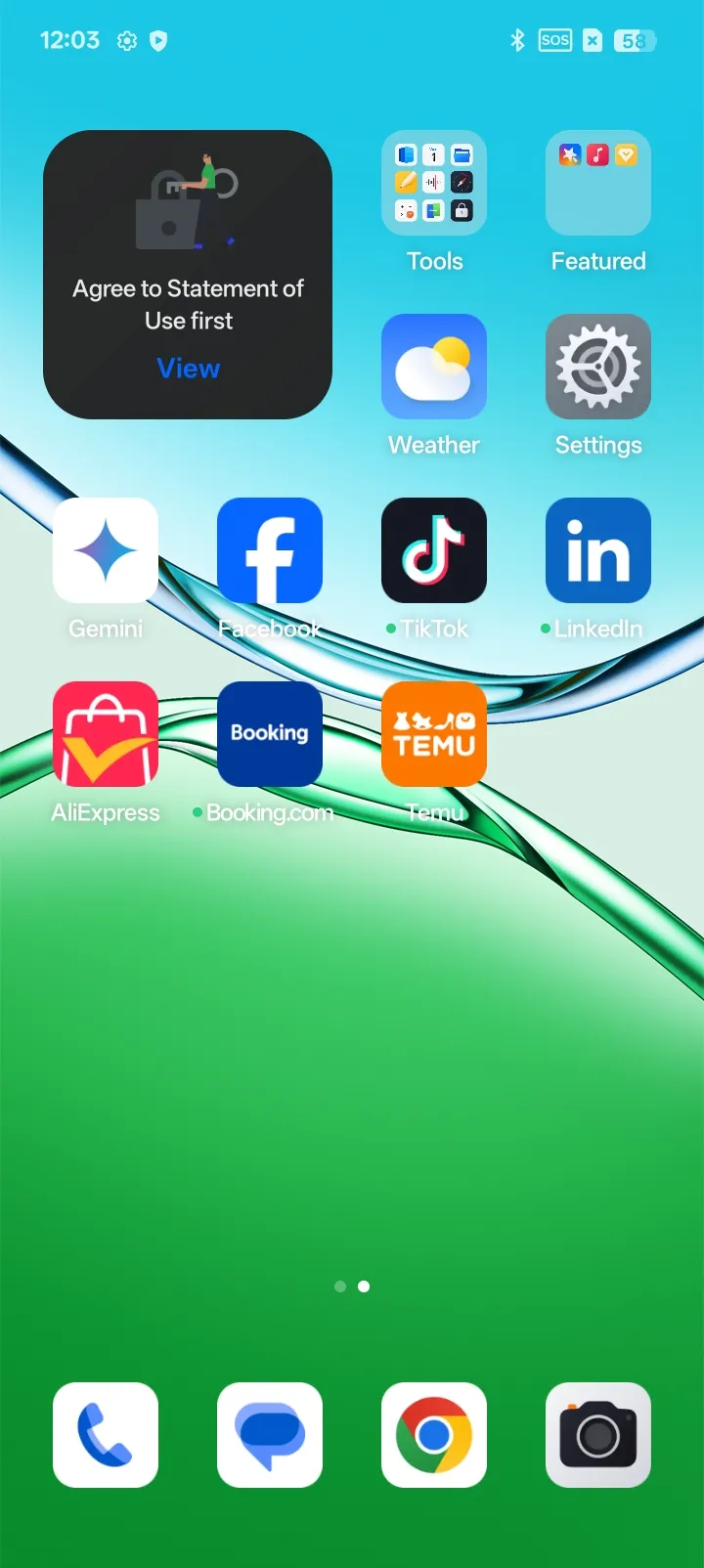Launch the Weather app
704x1568 pixels.
click(x=434, y=367)
